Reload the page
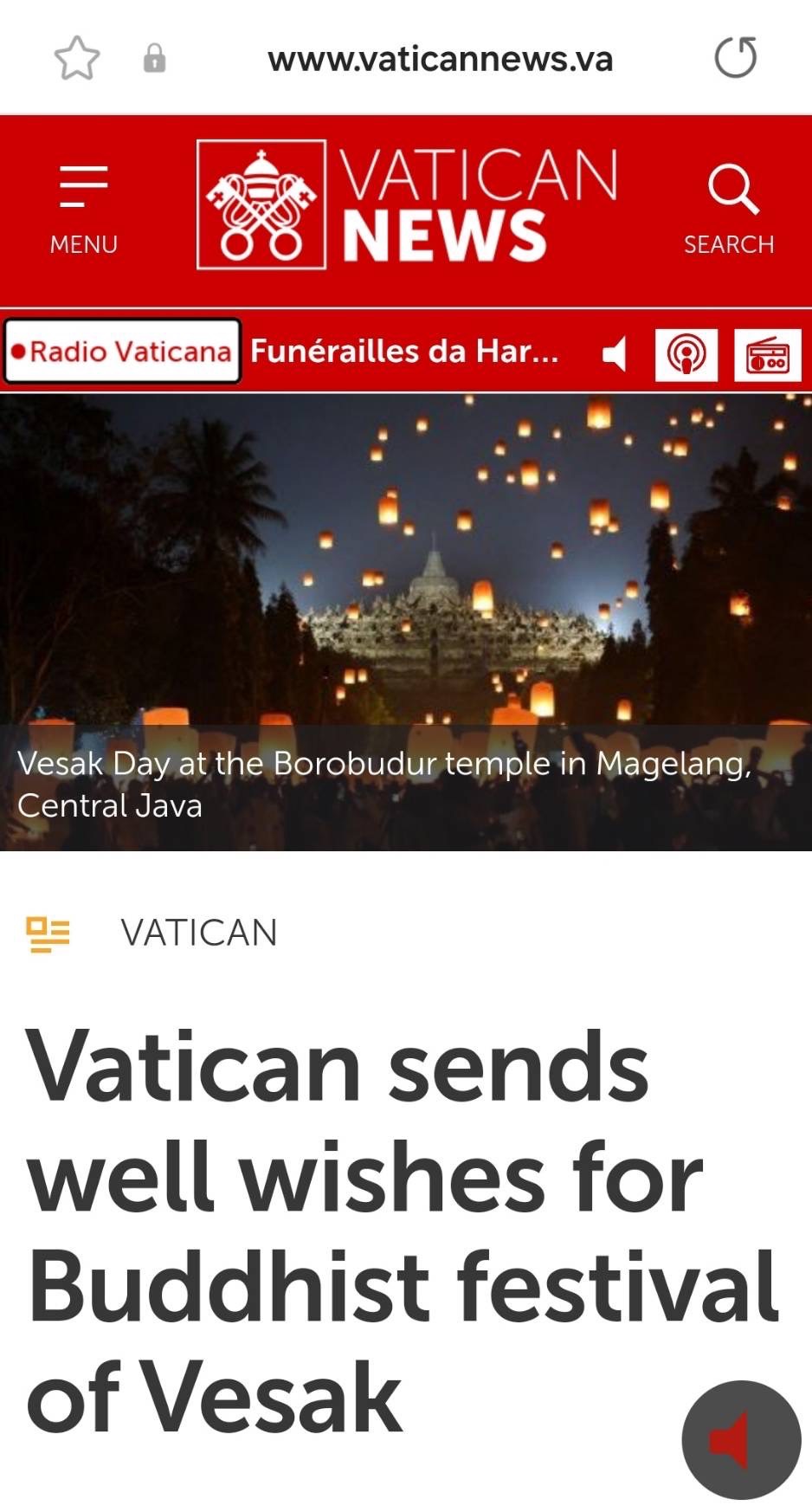This screenshot has height=1512, width=812. (x=735, y=58)
